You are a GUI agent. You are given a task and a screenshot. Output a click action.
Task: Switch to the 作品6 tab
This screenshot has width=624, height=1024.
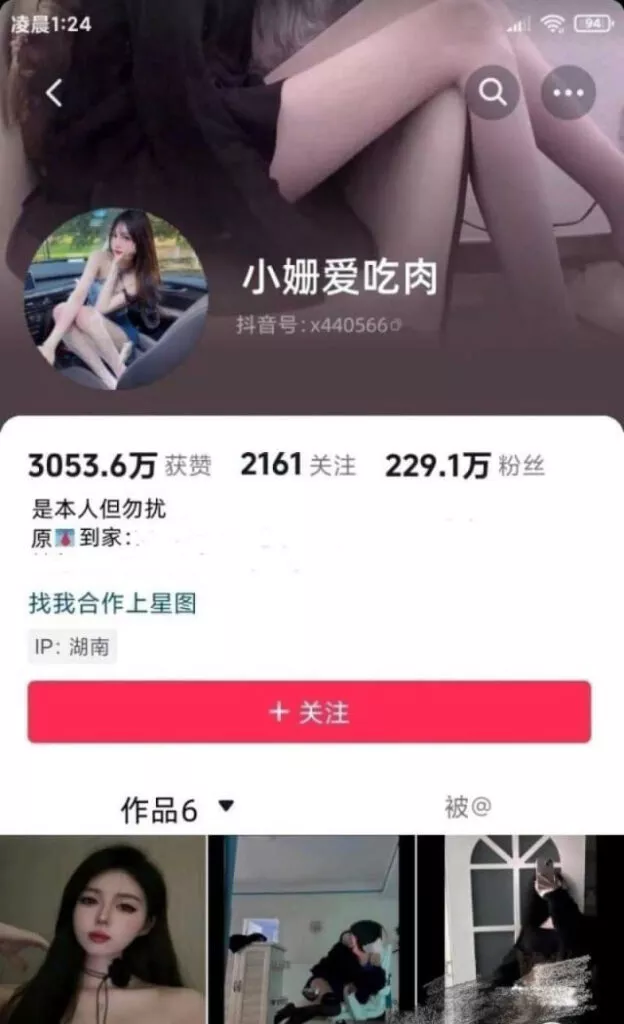[x=176, y=809]
